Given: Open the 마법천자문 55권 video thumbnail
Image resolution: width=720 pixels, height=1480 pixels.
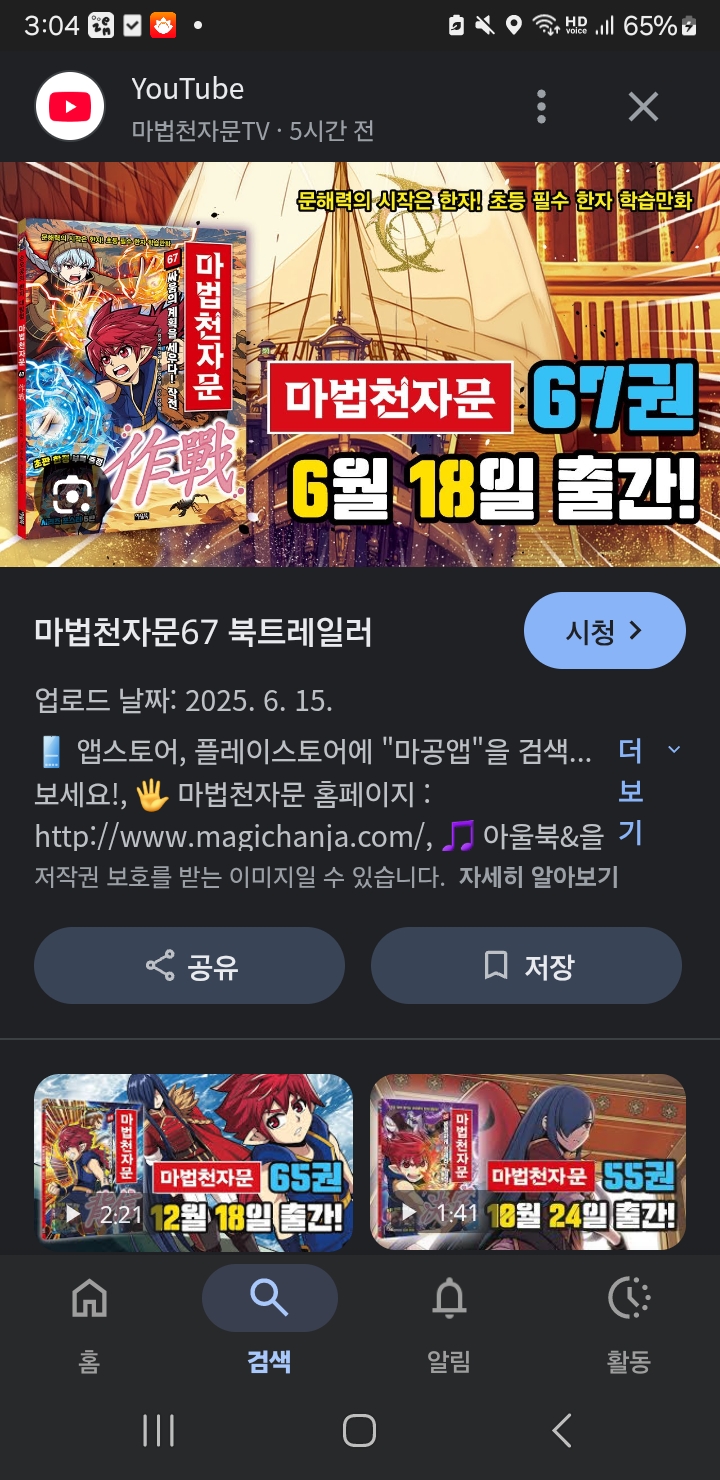Looking at the screenshot, I should click(528, 1162).
